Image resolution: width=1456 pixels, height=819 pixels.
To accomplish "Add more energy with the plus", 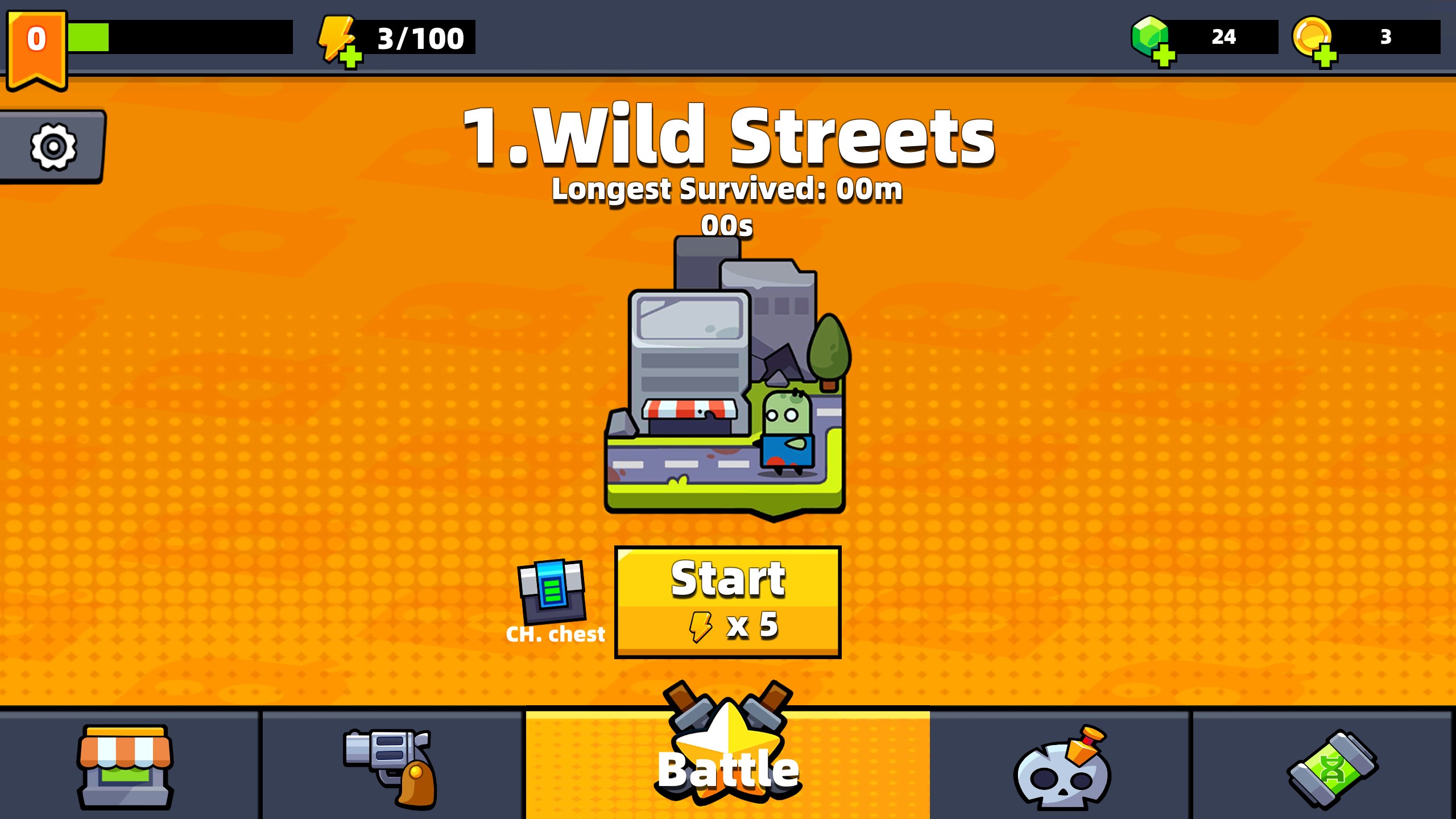I will [350, 56].
